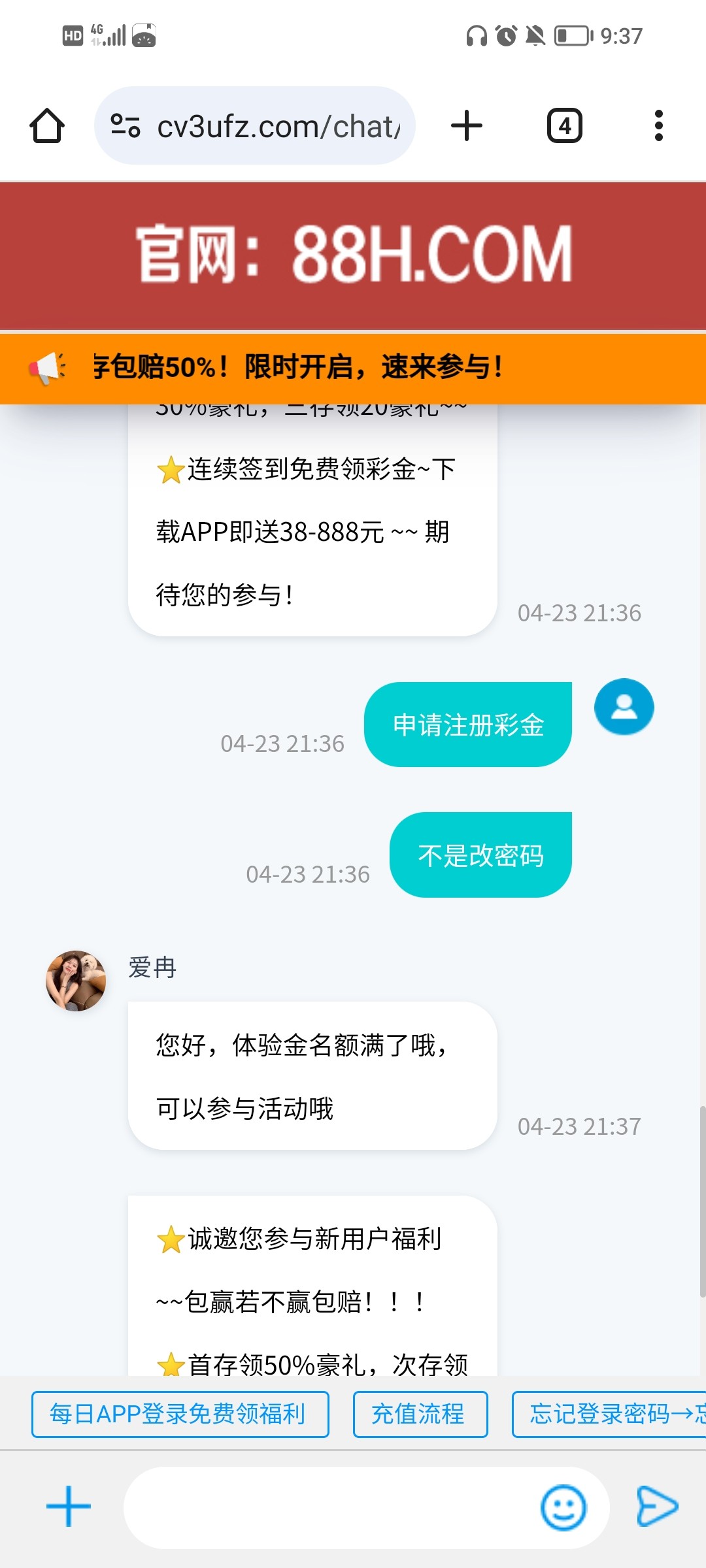The height and width of the screenshot is (1568, 706).
Task: Send the chat message
Action: tap(657, 1507)
